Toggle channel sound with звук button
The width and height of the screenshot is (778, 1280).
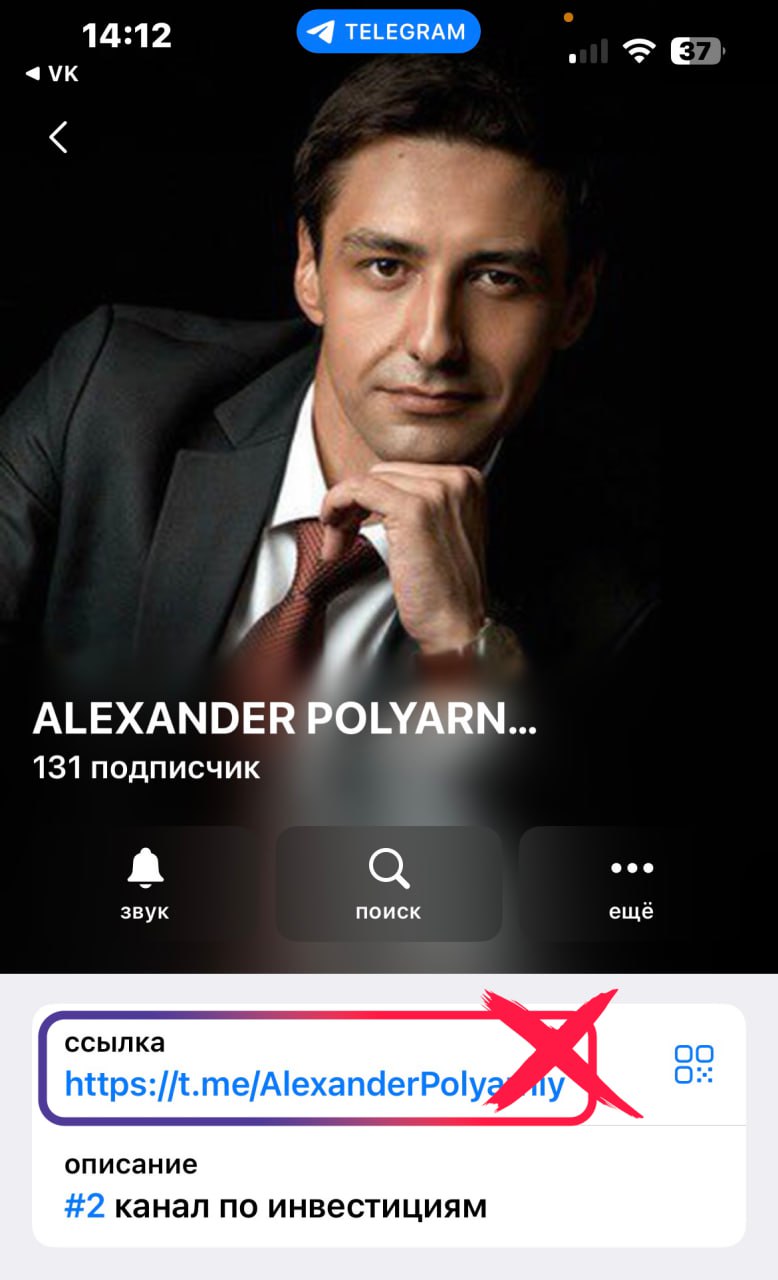tap(146, 883)
